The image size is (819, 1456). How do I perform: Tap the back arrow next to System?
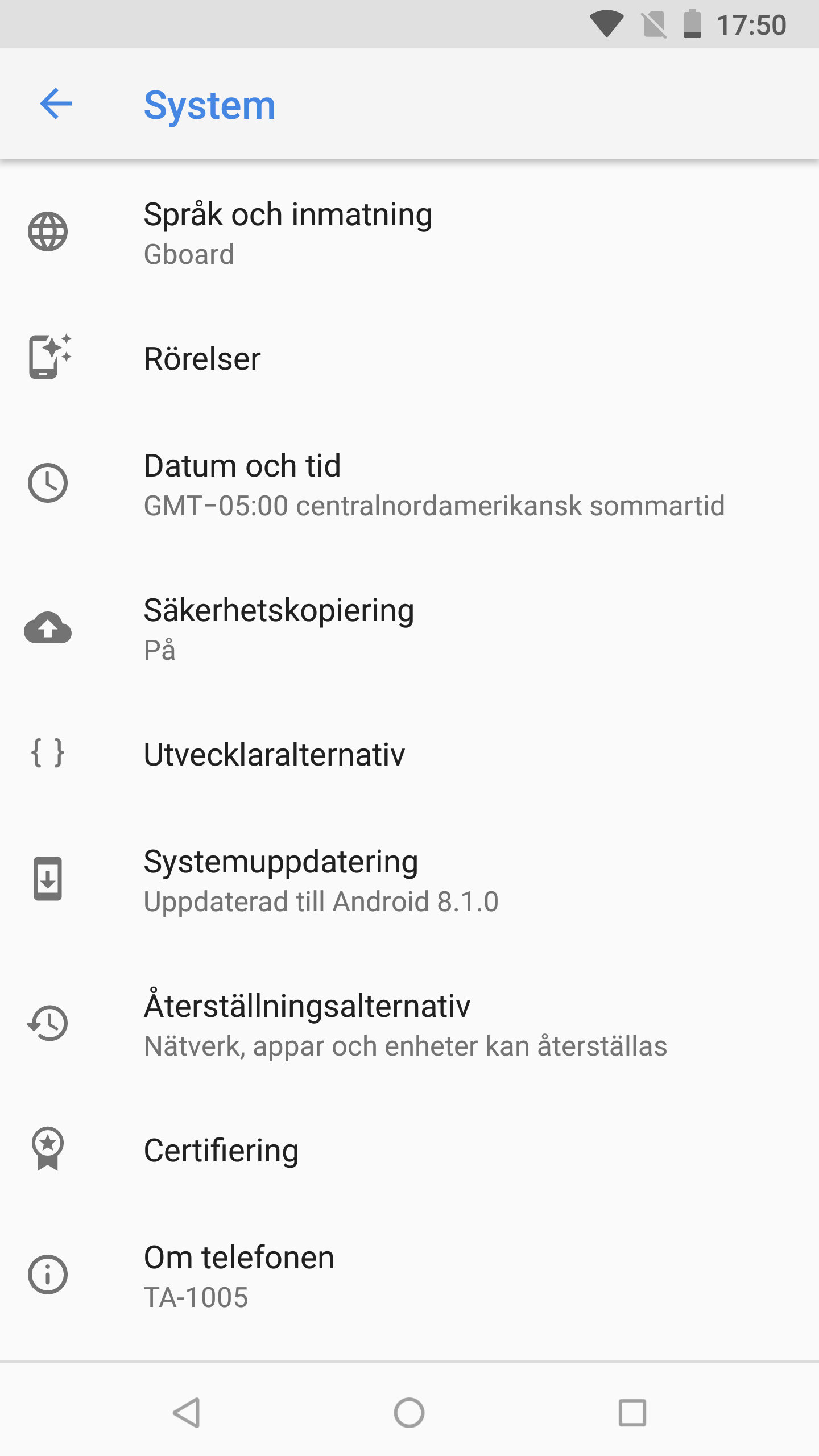pyautogui.click(x=56, y=104)
